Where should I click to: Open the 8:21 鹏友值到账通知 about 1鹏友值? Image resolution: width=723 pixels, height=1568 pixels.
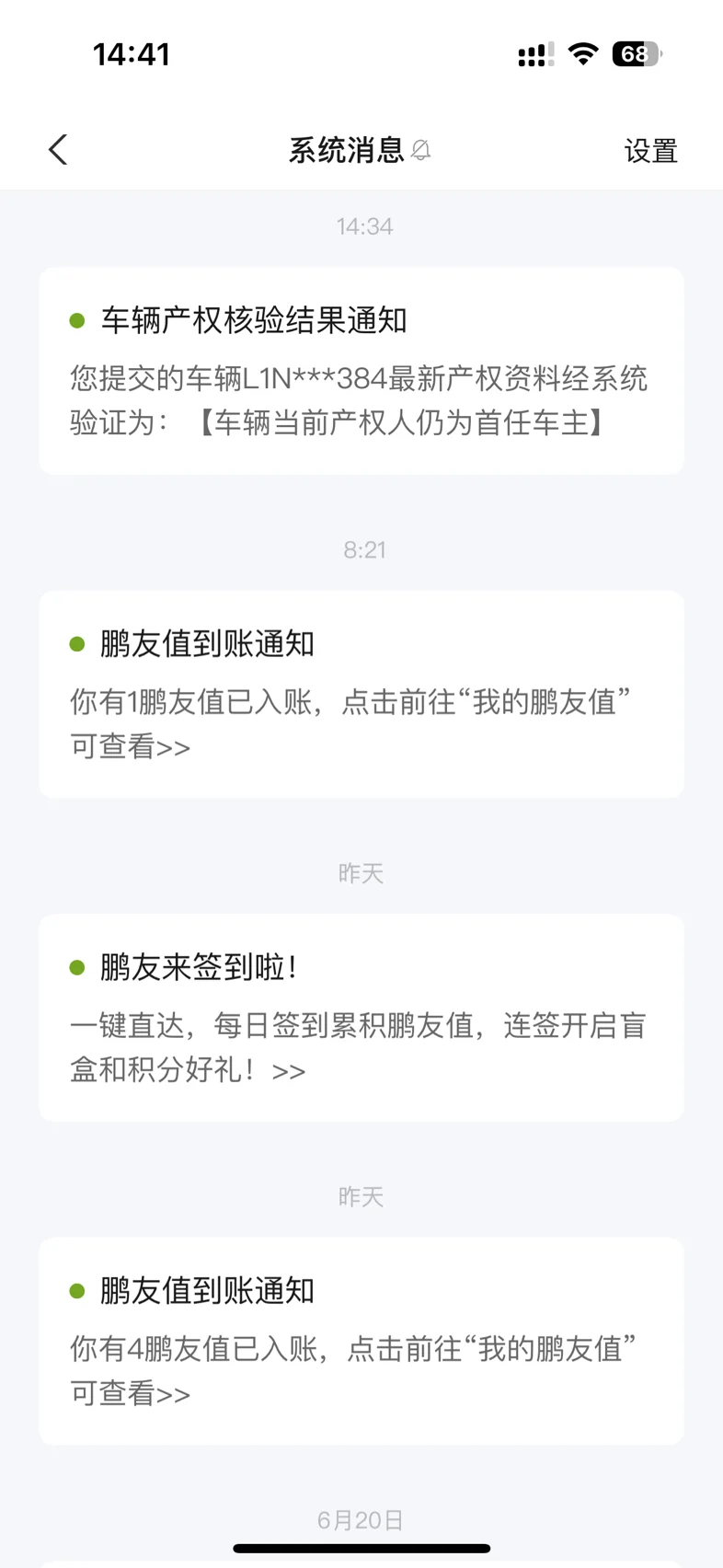(x=361, y=695)
